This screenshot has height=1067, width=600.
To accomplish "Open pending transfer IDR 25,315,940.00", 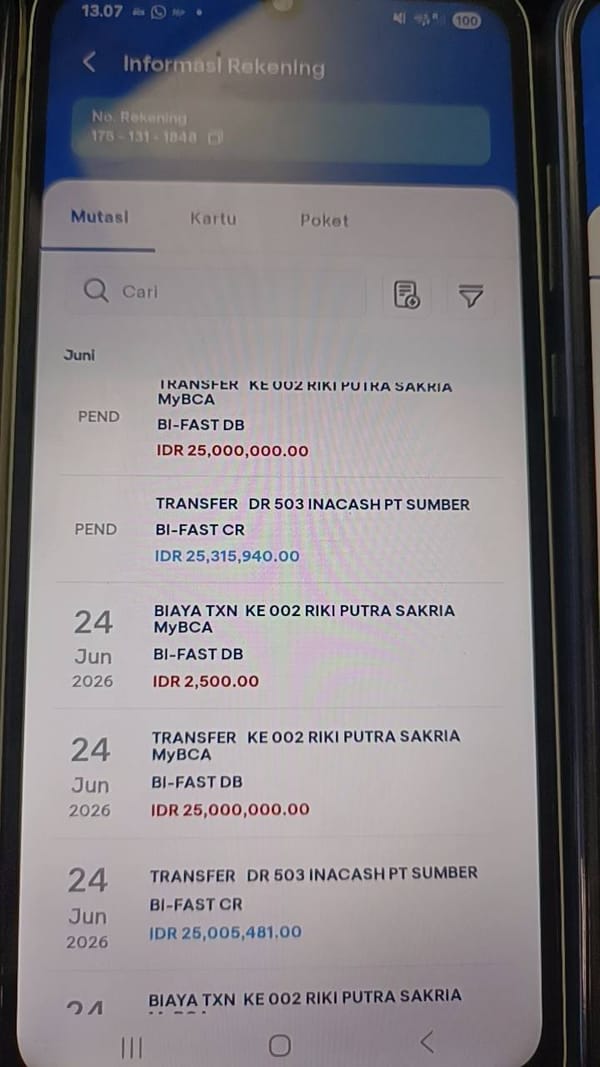I will [280, 530].
